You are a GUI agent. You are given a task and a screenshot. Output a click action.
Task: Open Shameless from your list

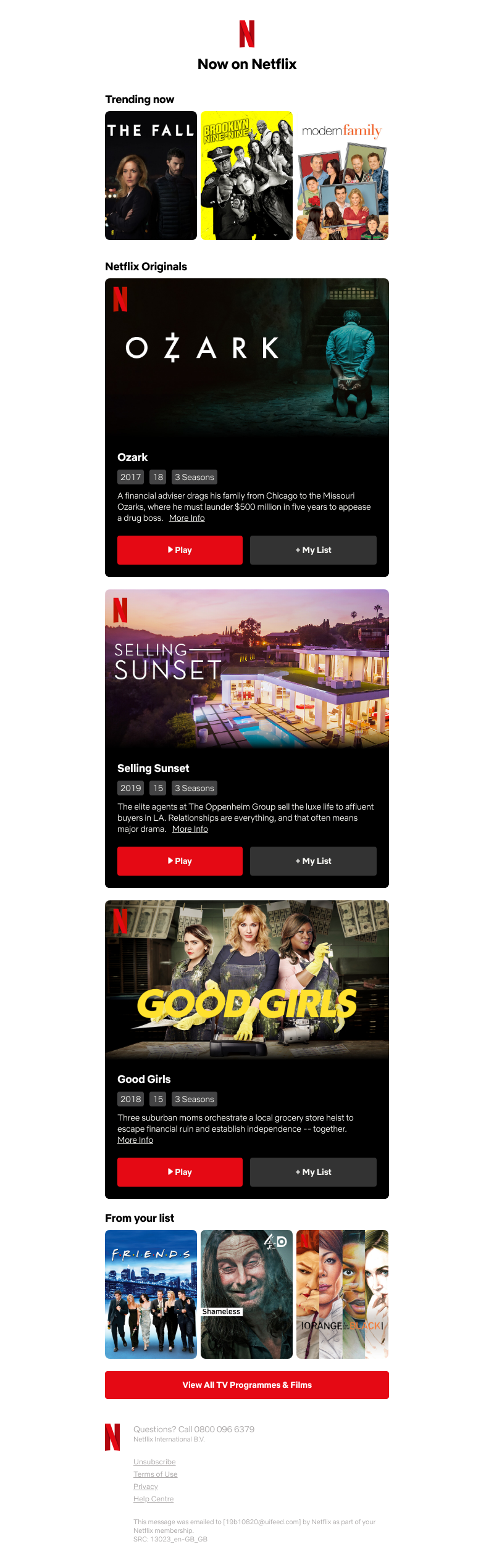[246, 1294]
